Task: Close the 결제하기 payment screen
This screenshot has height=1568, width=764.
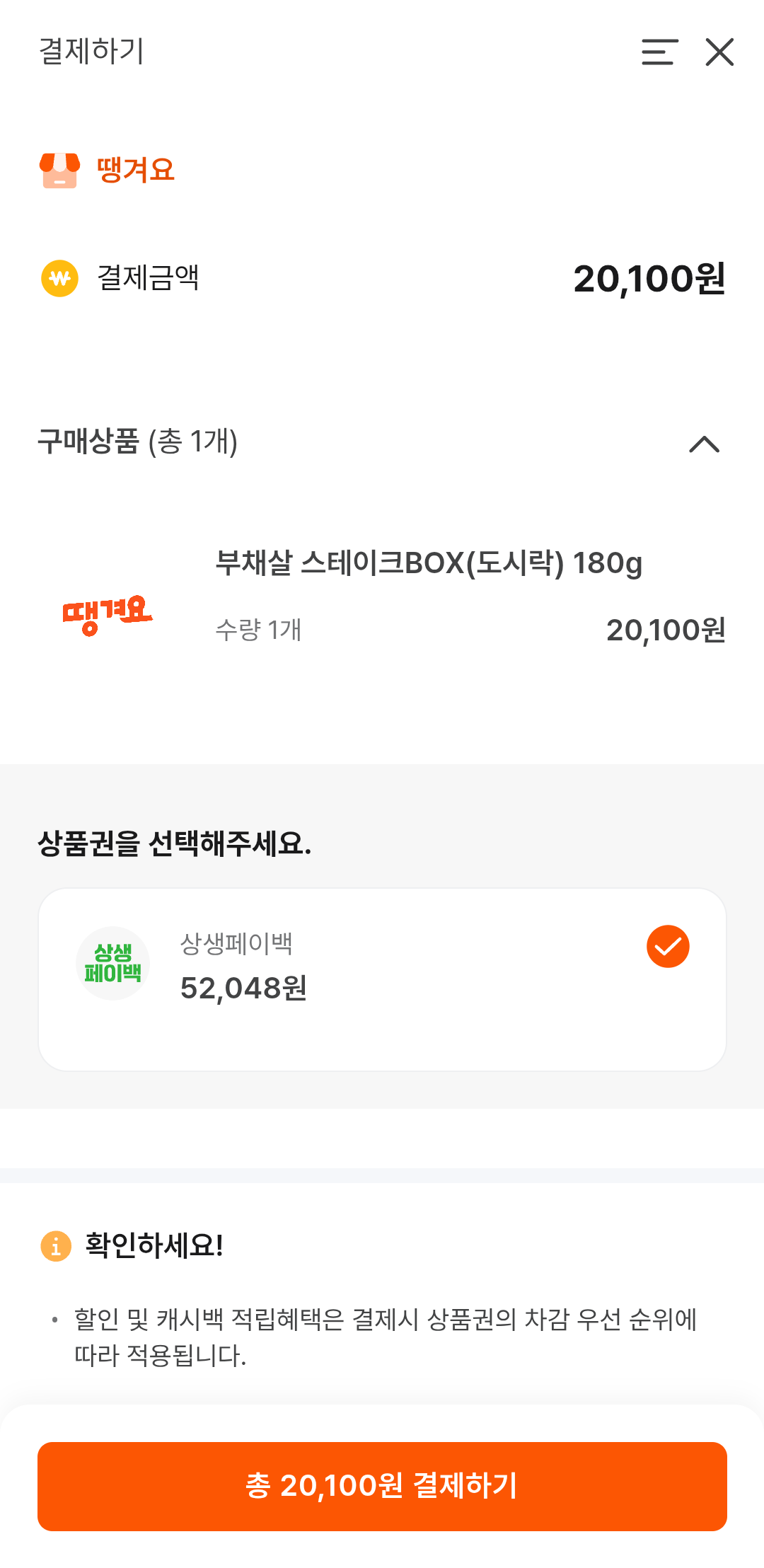Action: coord(719,52)
